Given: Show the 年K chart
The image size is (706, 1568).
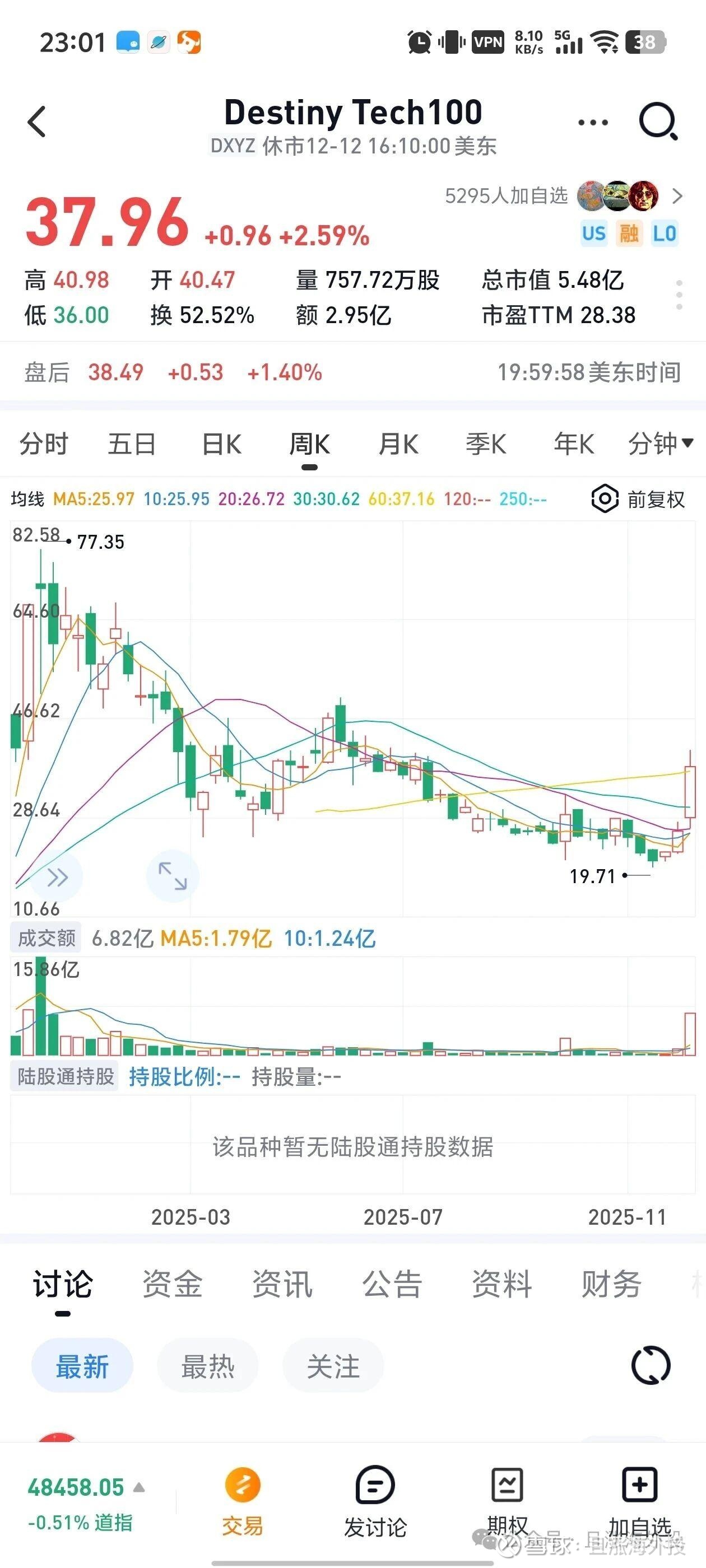Looking at the screenshot, I should click(573, 444).
